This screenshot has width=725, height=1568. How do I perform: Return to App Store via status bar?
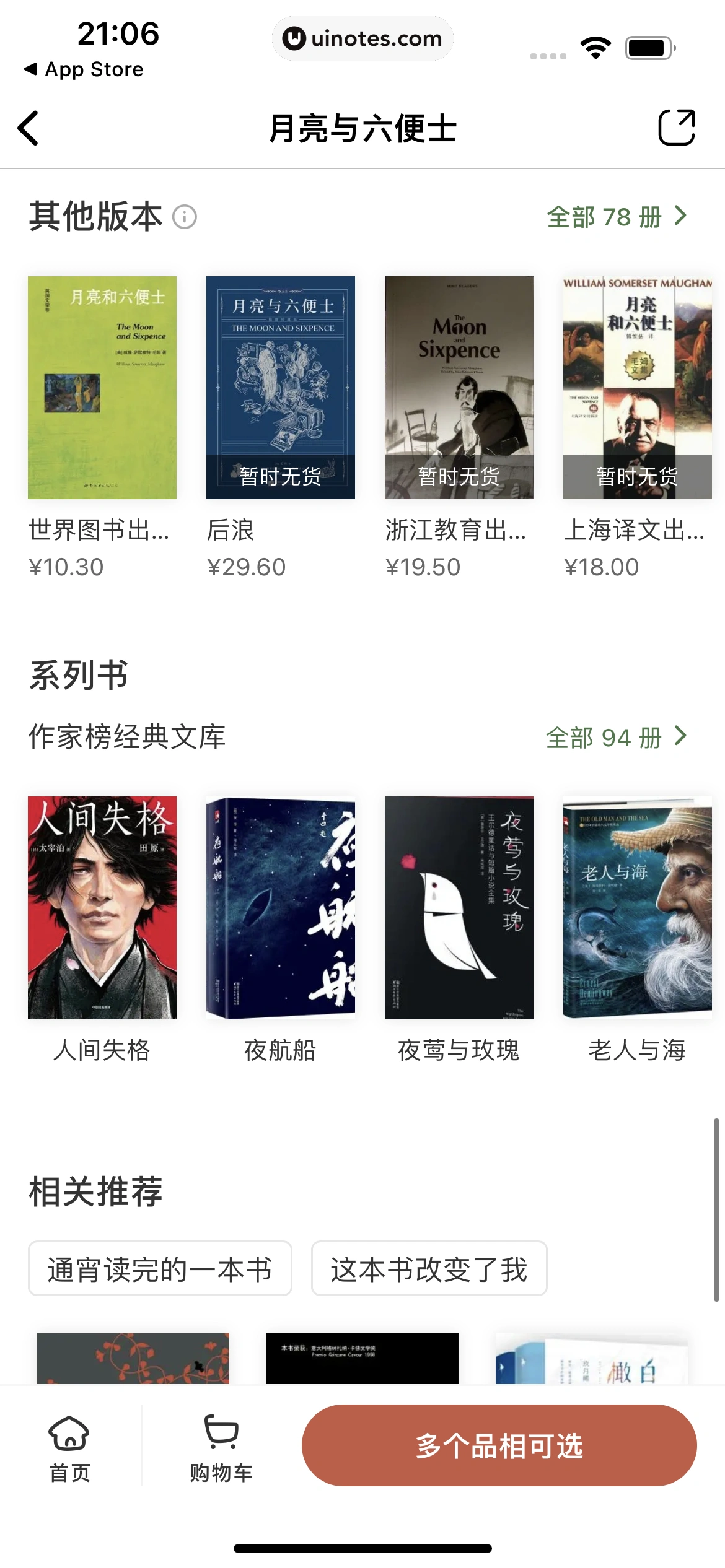tap(84, 69)
